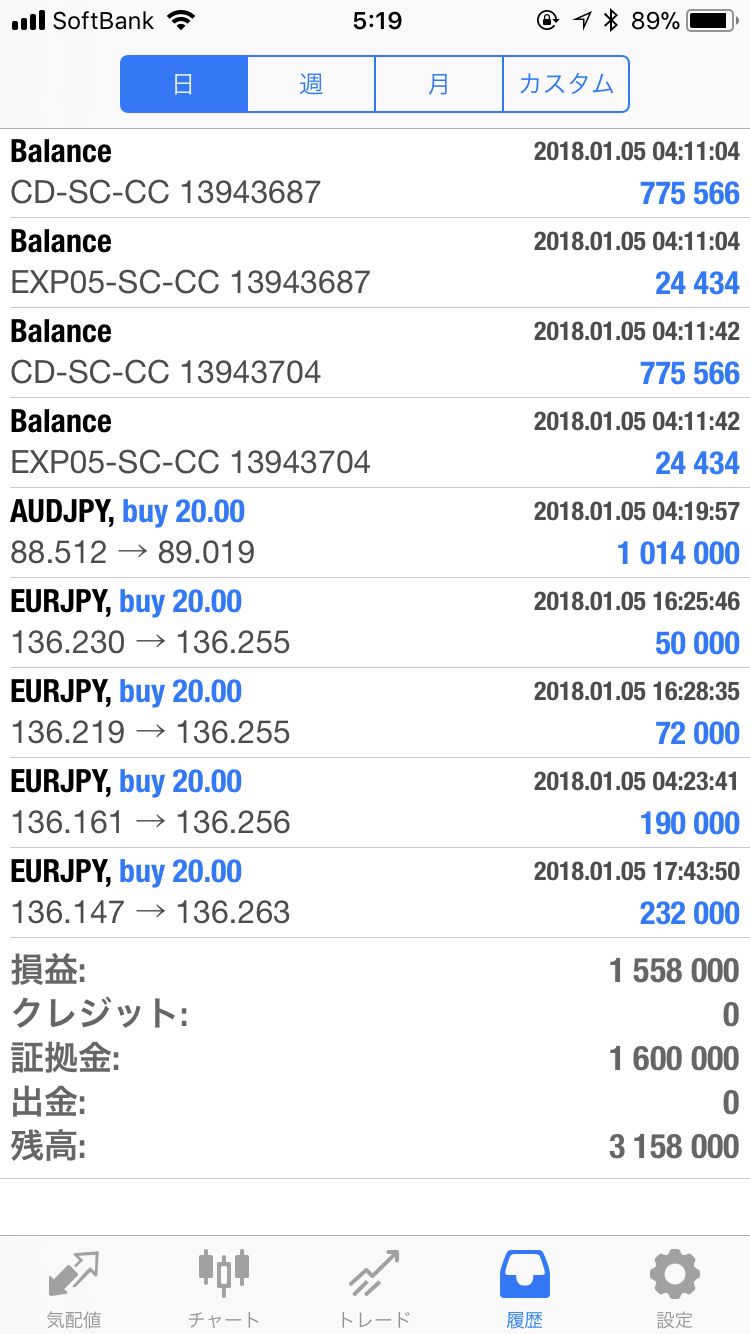Open EURJPY trade with profit 50 000
Viewport: 750px width, 1334px height.
point(375,622)
